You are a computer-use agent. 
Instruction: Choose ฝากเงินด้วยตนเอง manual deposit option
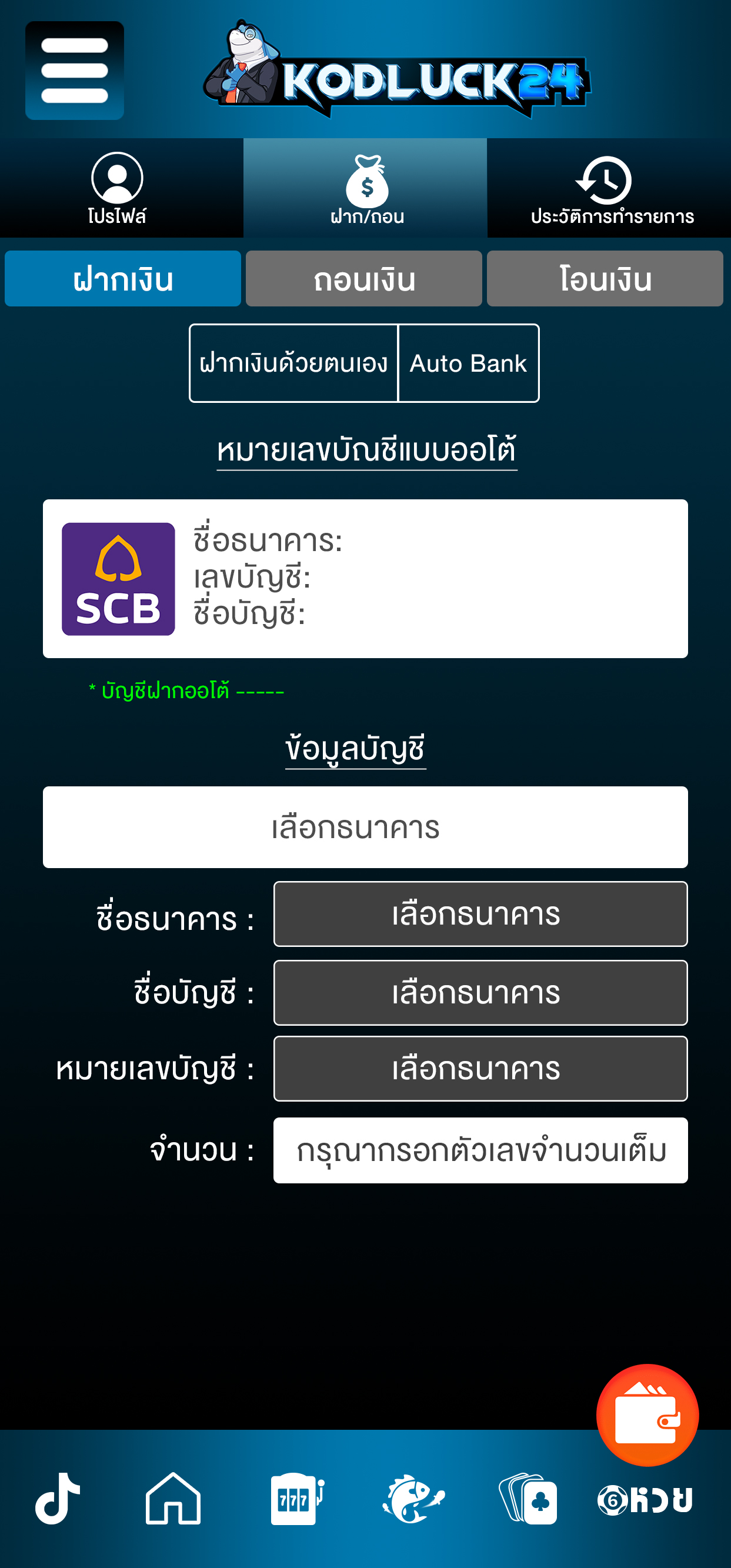[x=293, y=363]
